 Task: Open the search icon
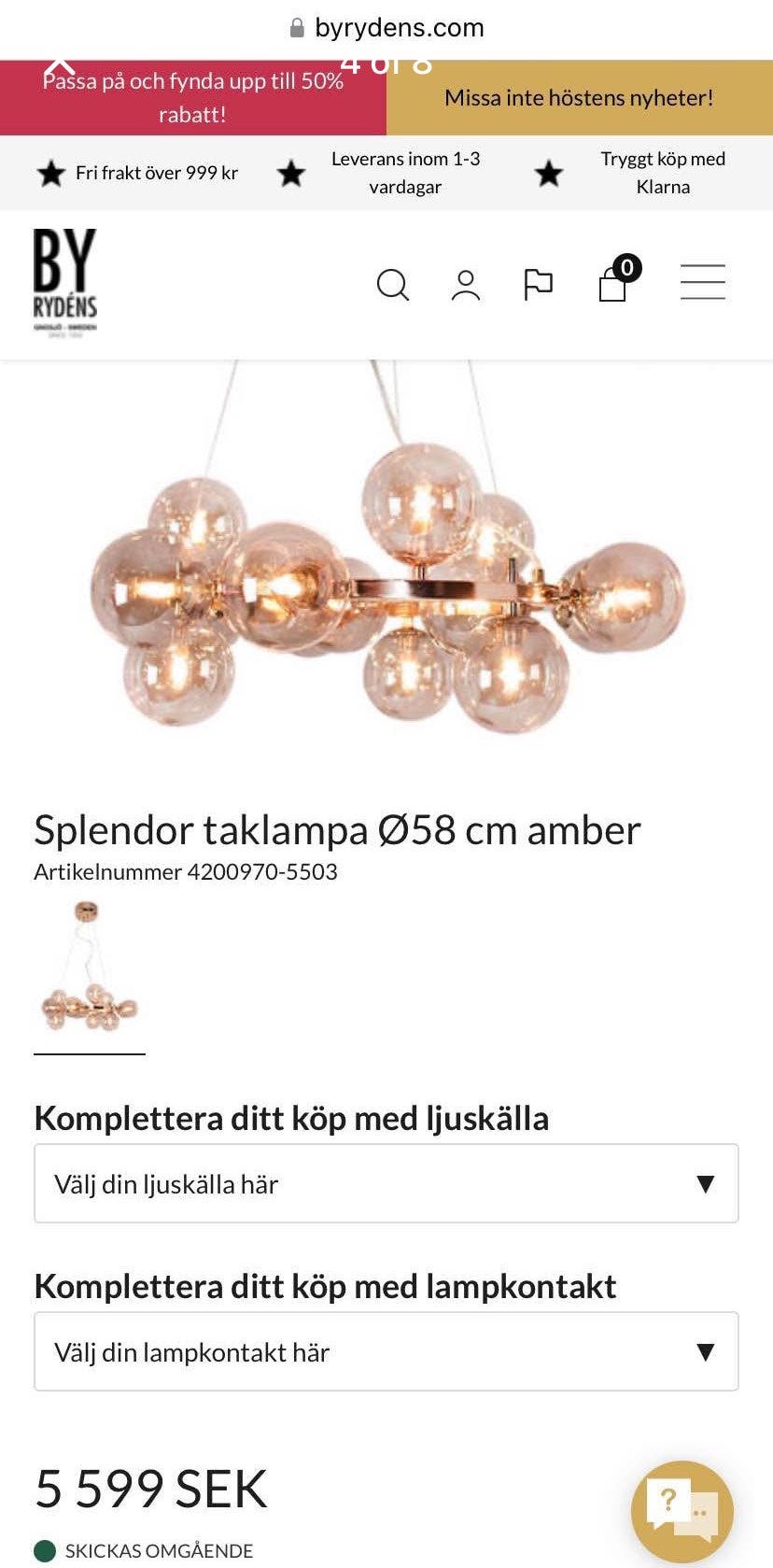[393, 286]
